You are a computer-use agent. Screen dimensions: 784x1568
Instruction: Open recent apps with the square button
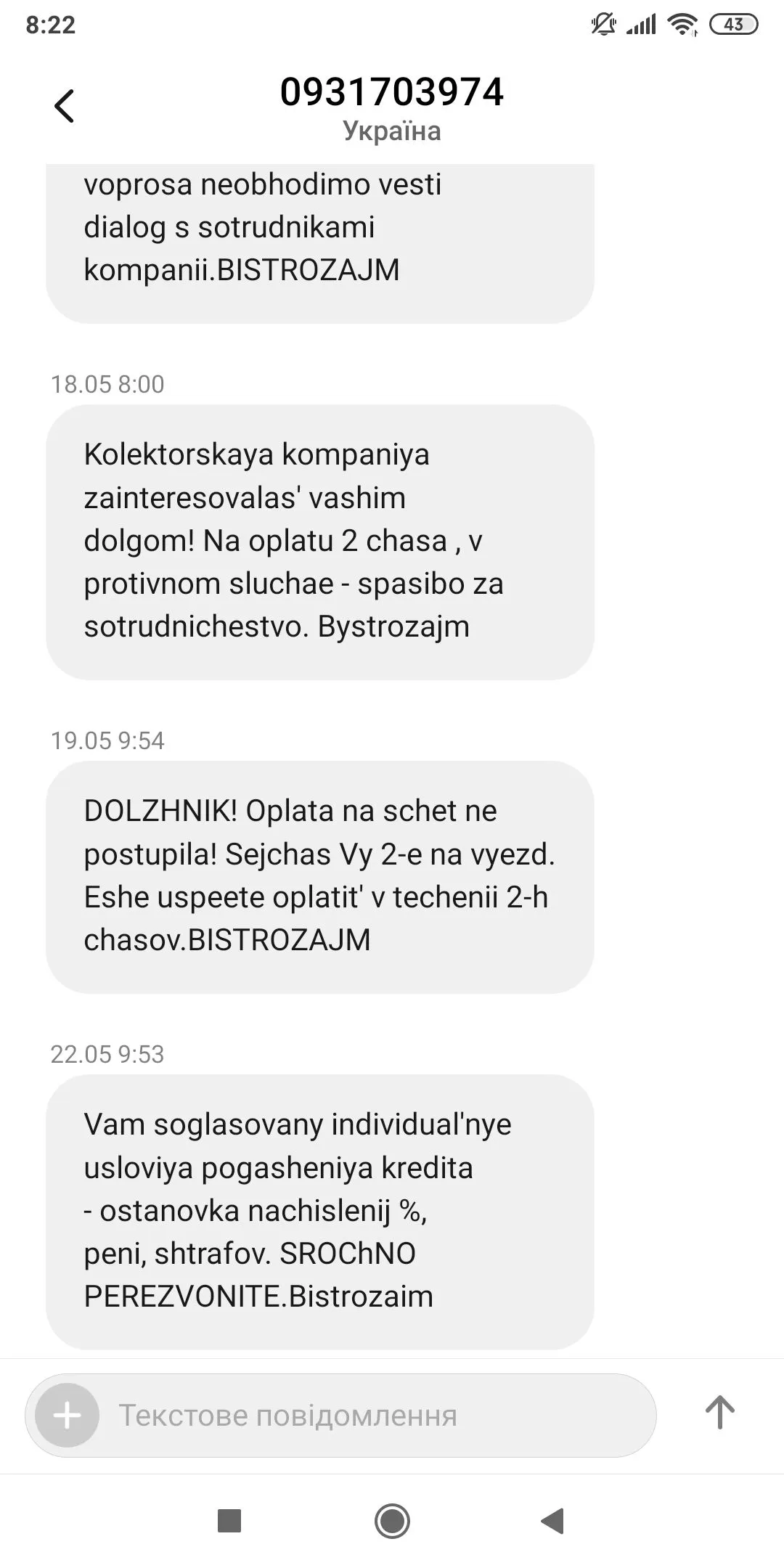point(229,1521)
